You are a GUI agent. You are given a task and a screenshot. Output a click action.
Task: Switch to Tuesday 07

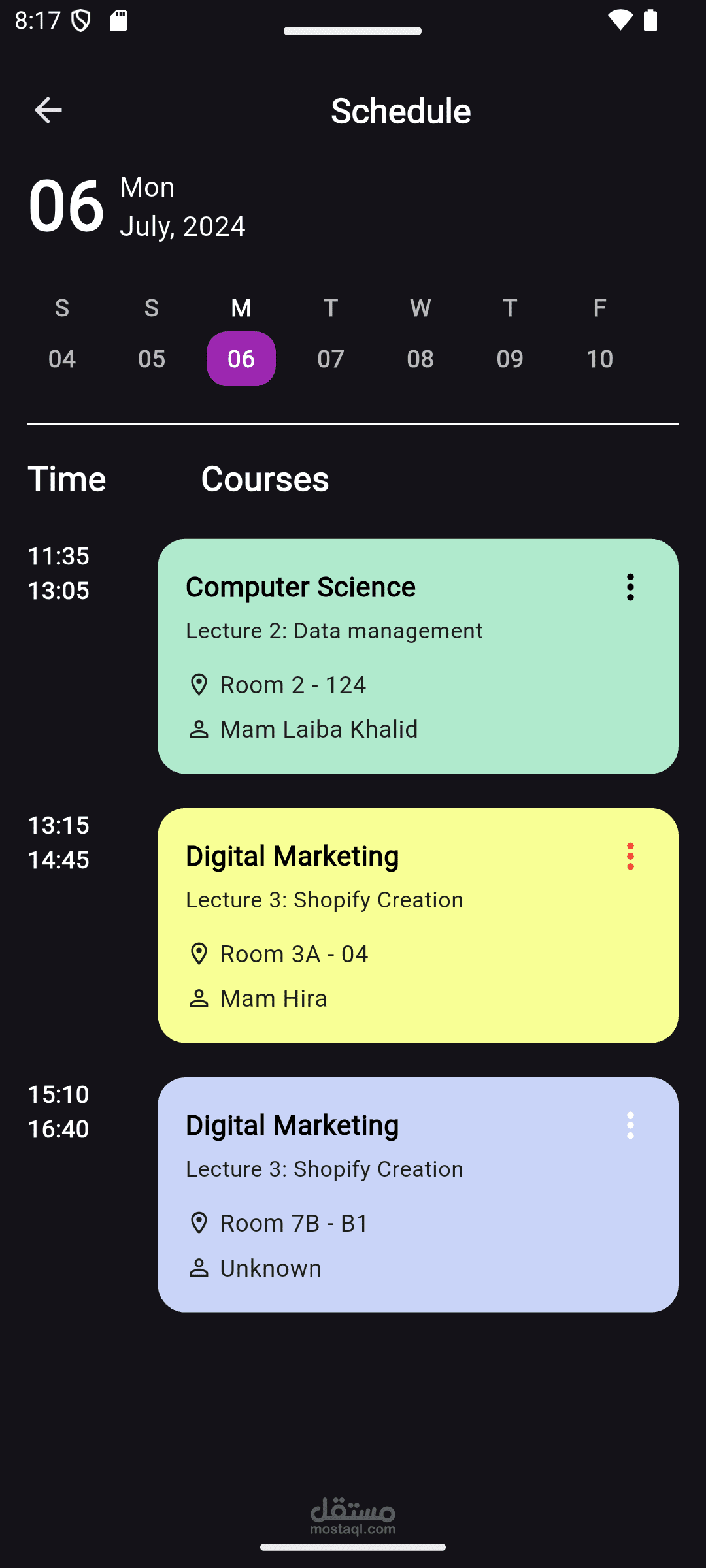click(x=331, y=358)
